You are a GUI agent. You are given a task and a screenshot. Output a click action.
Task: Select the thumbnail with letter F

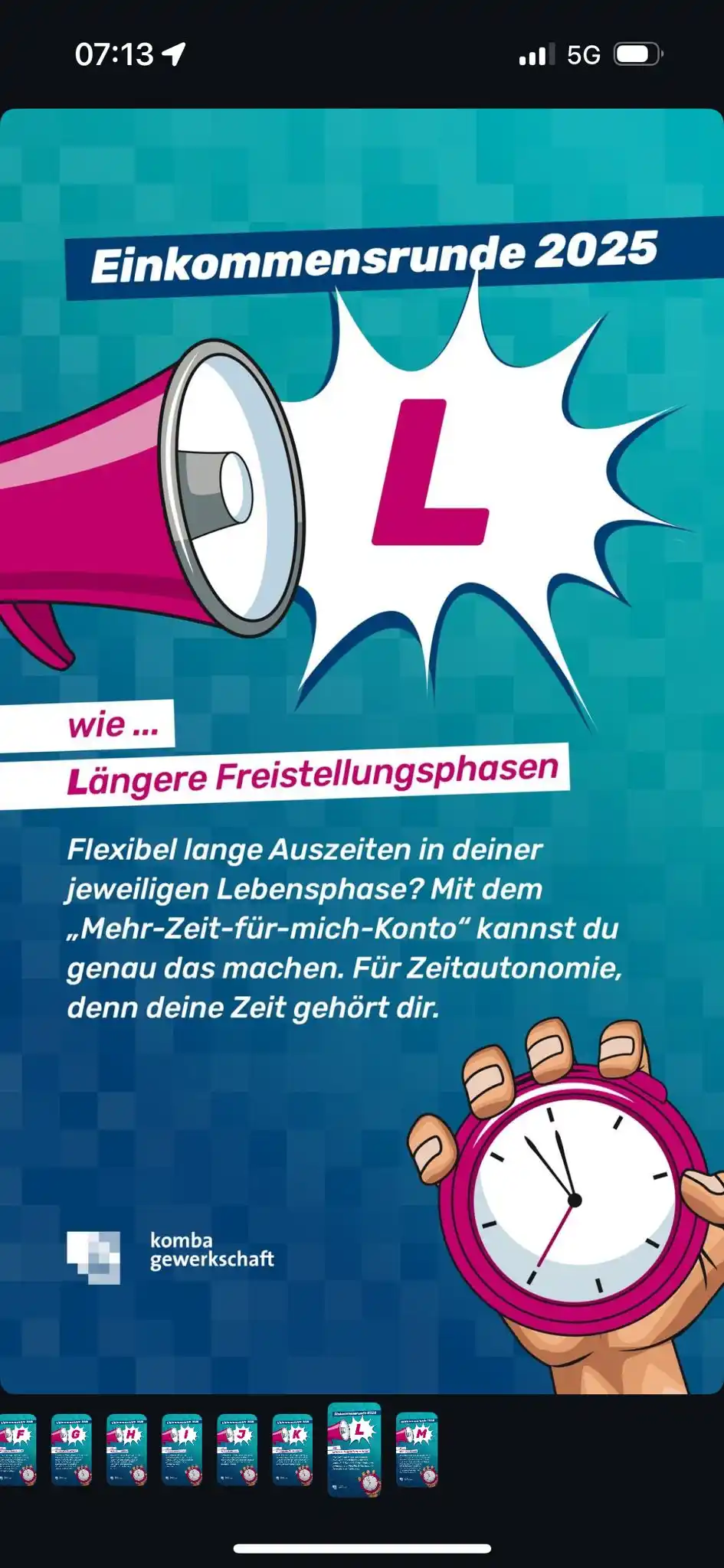pyautogui.click(x=18, y=1449)
